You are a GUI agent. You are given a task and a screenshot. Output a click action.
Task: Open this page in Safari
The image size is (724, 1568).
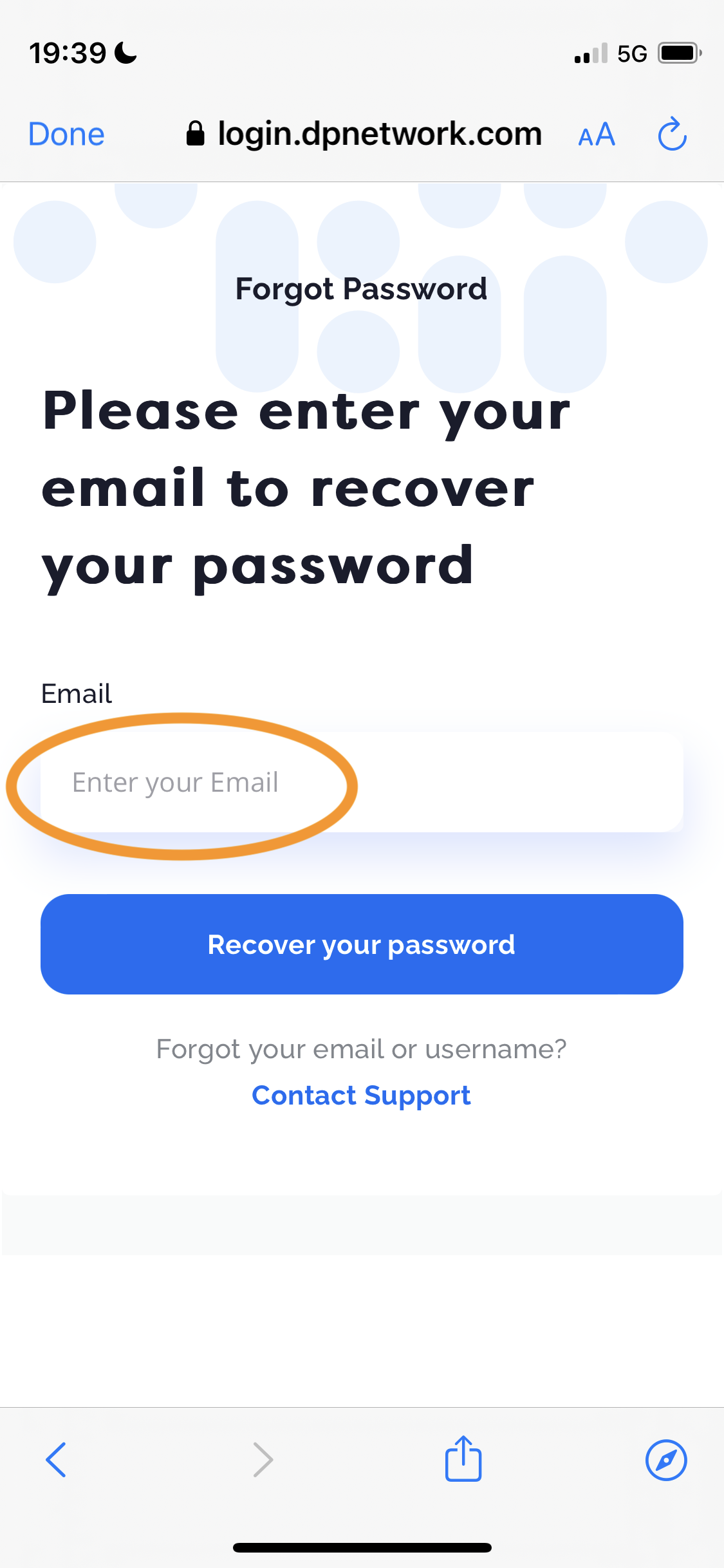(665, 1459)
